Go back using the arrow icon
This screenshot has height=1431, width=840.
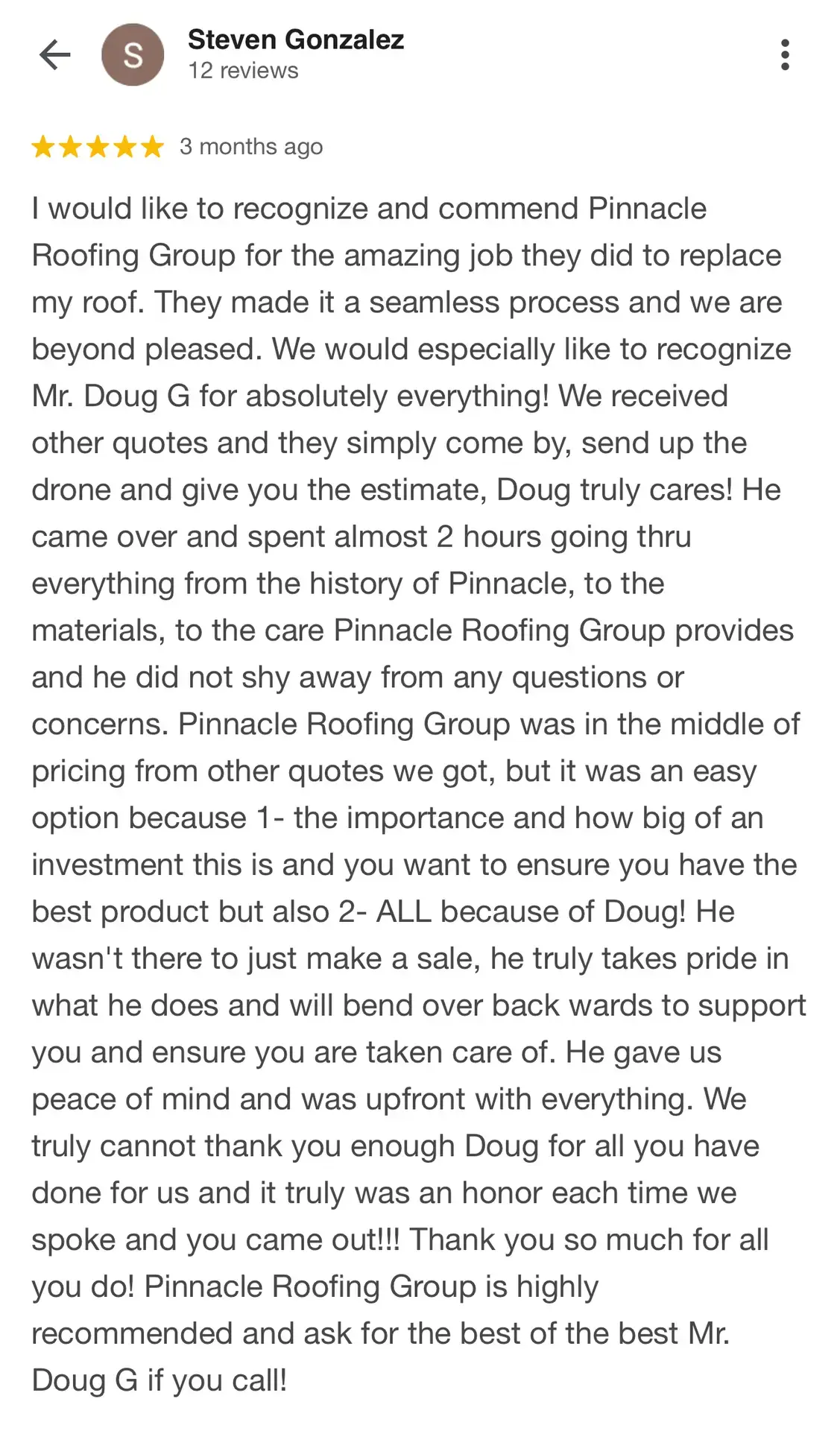54,54
